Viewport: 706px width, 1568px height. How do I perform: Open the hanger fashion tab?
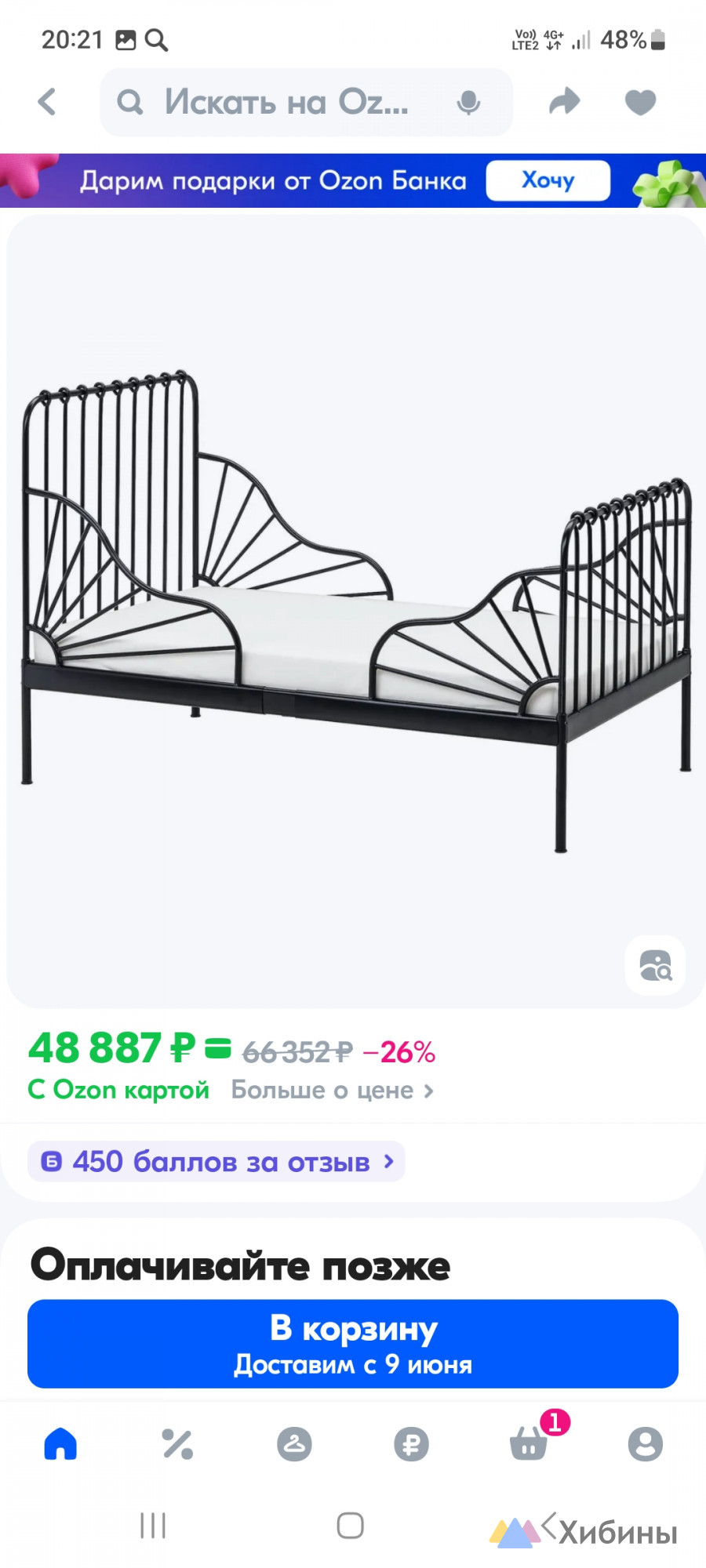[x=294, y=1443]
